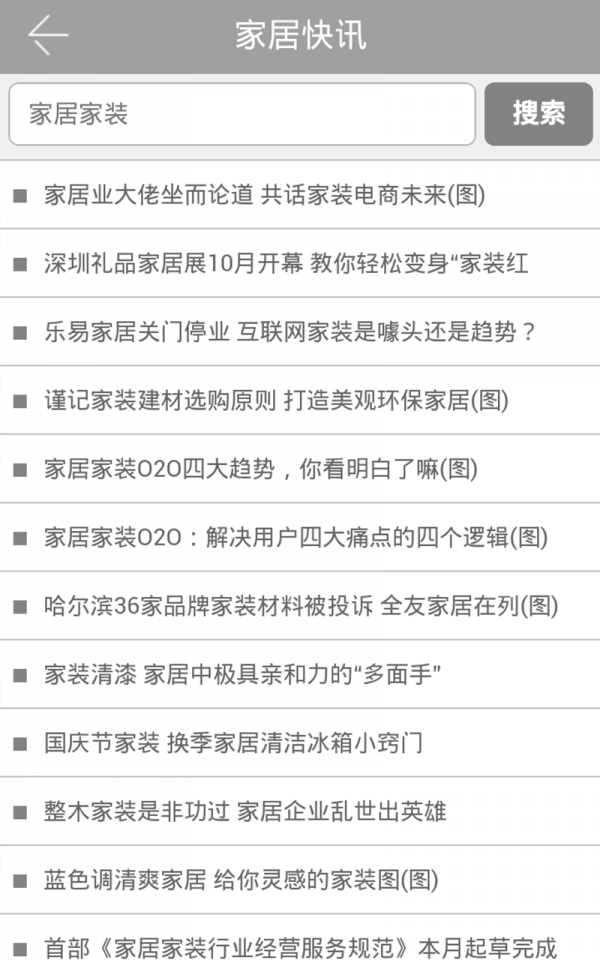Tap the search field containing 家居家装
Image resolution: width=600 pixels, height=960 pixels.
point(242,114)
